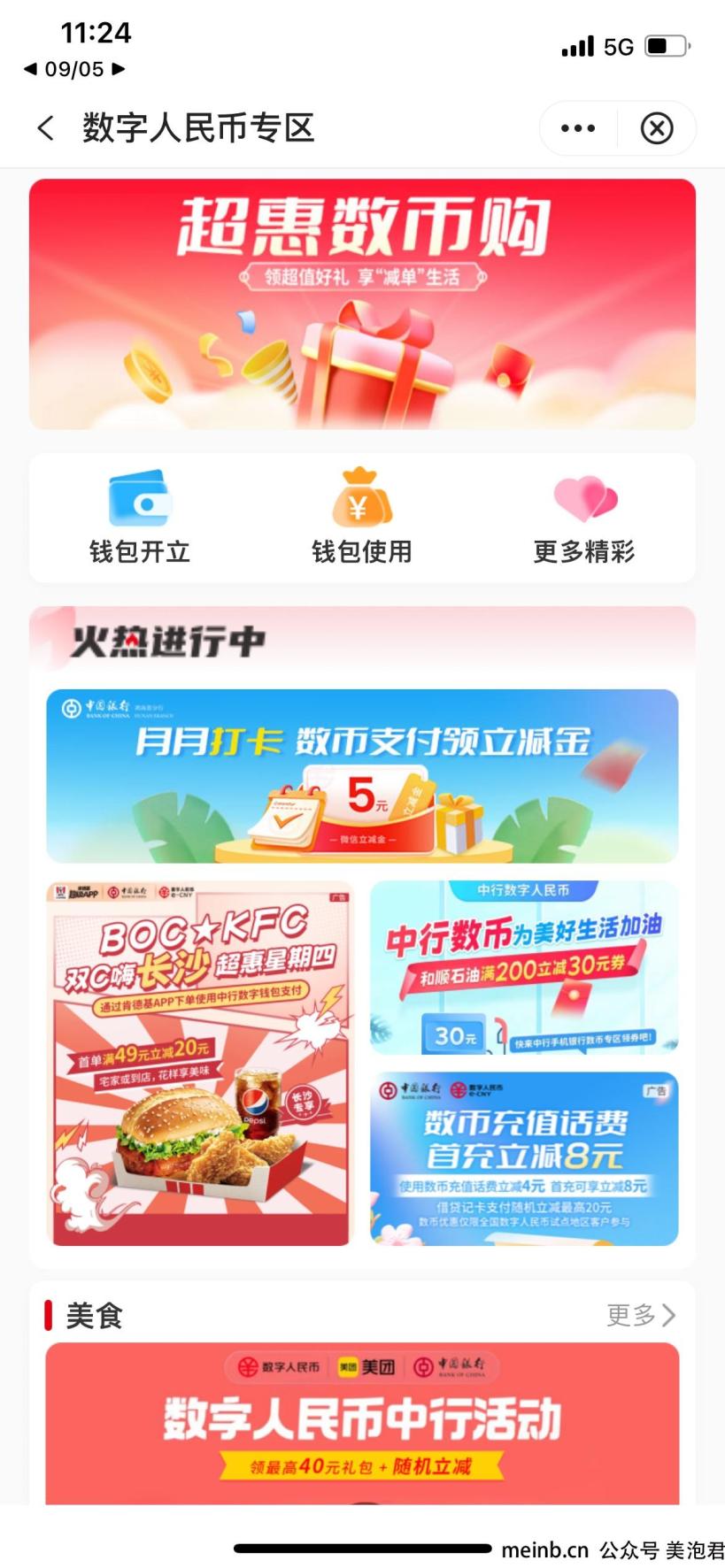Tap 更多 in the 美食 section
Viewport: 725px width, 1568px height.
point(640,1315)
